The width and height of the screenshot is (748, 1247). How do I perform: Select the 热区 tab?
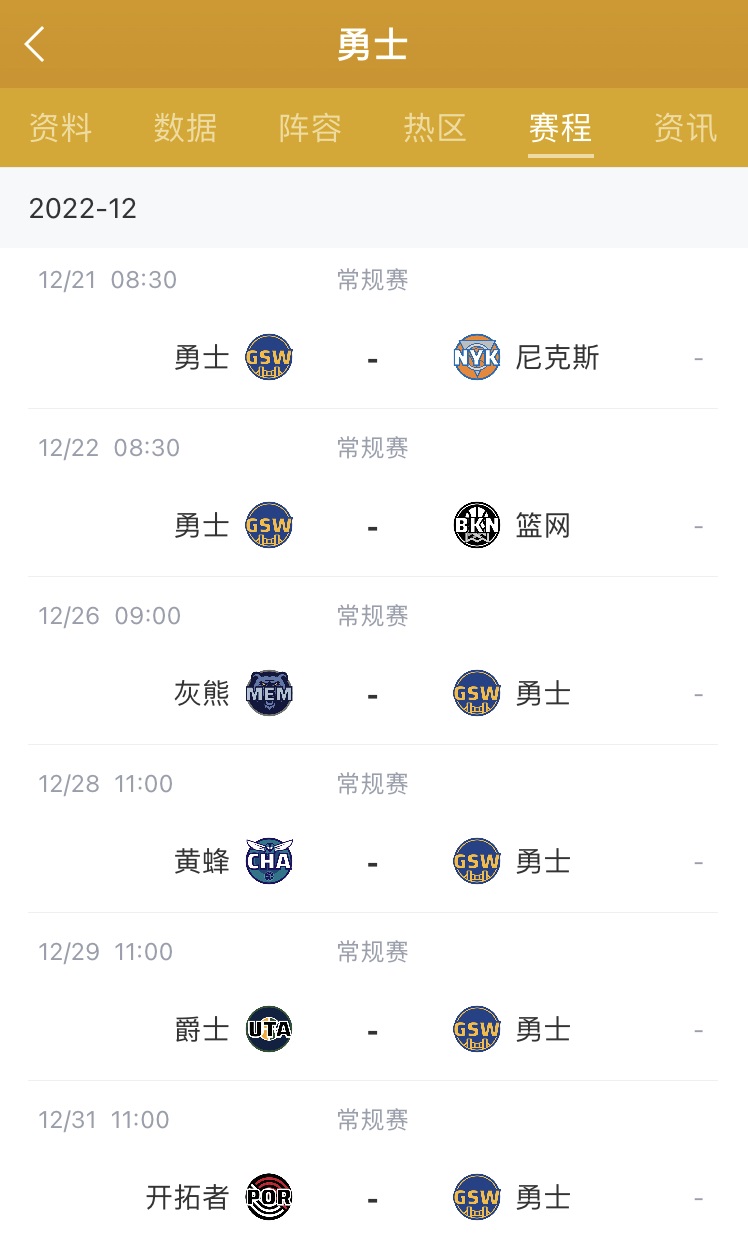pos(435,128)
